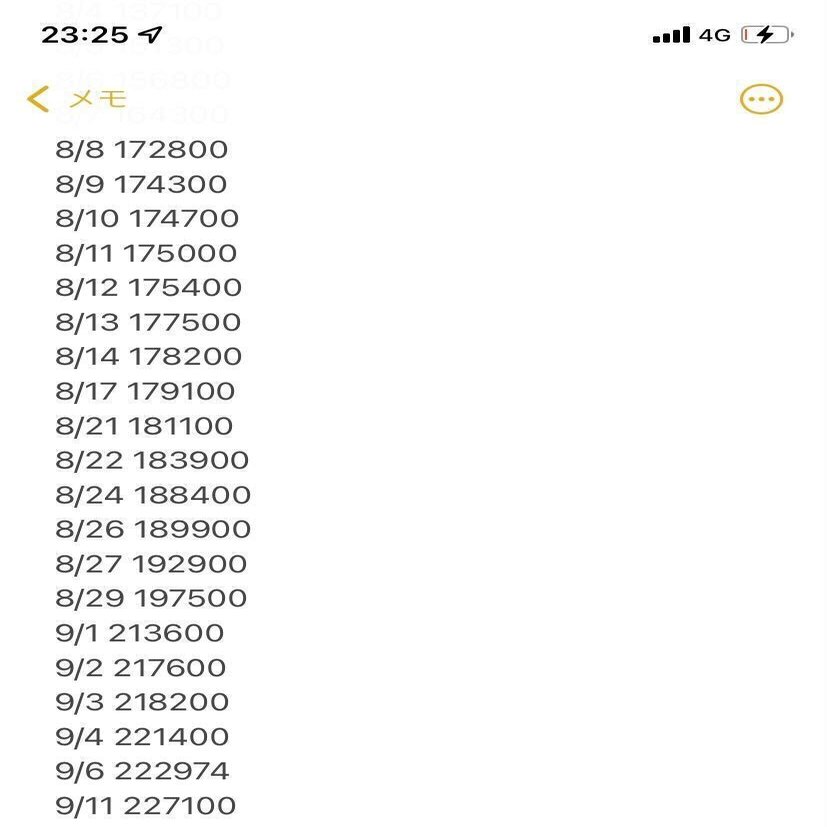
Task: Go back to the メモ list
Action: click(76, 99)
